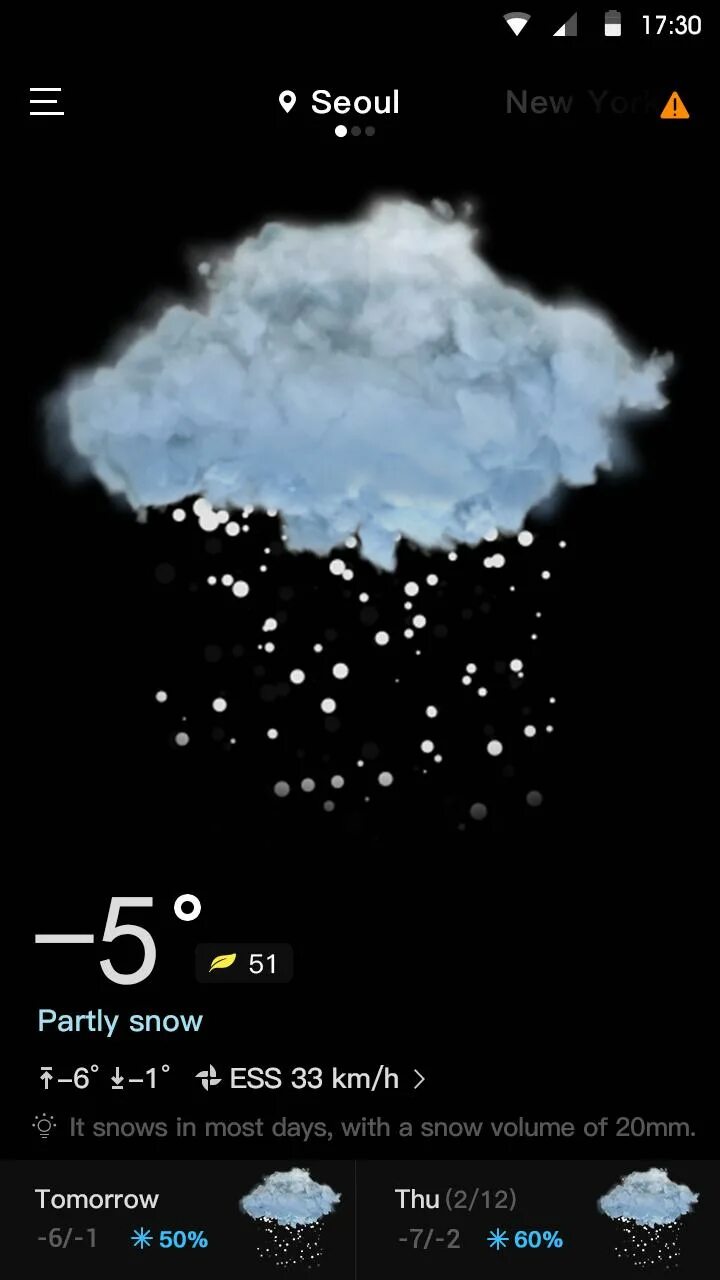Open the orange weather alert warning

click(675, 105)
